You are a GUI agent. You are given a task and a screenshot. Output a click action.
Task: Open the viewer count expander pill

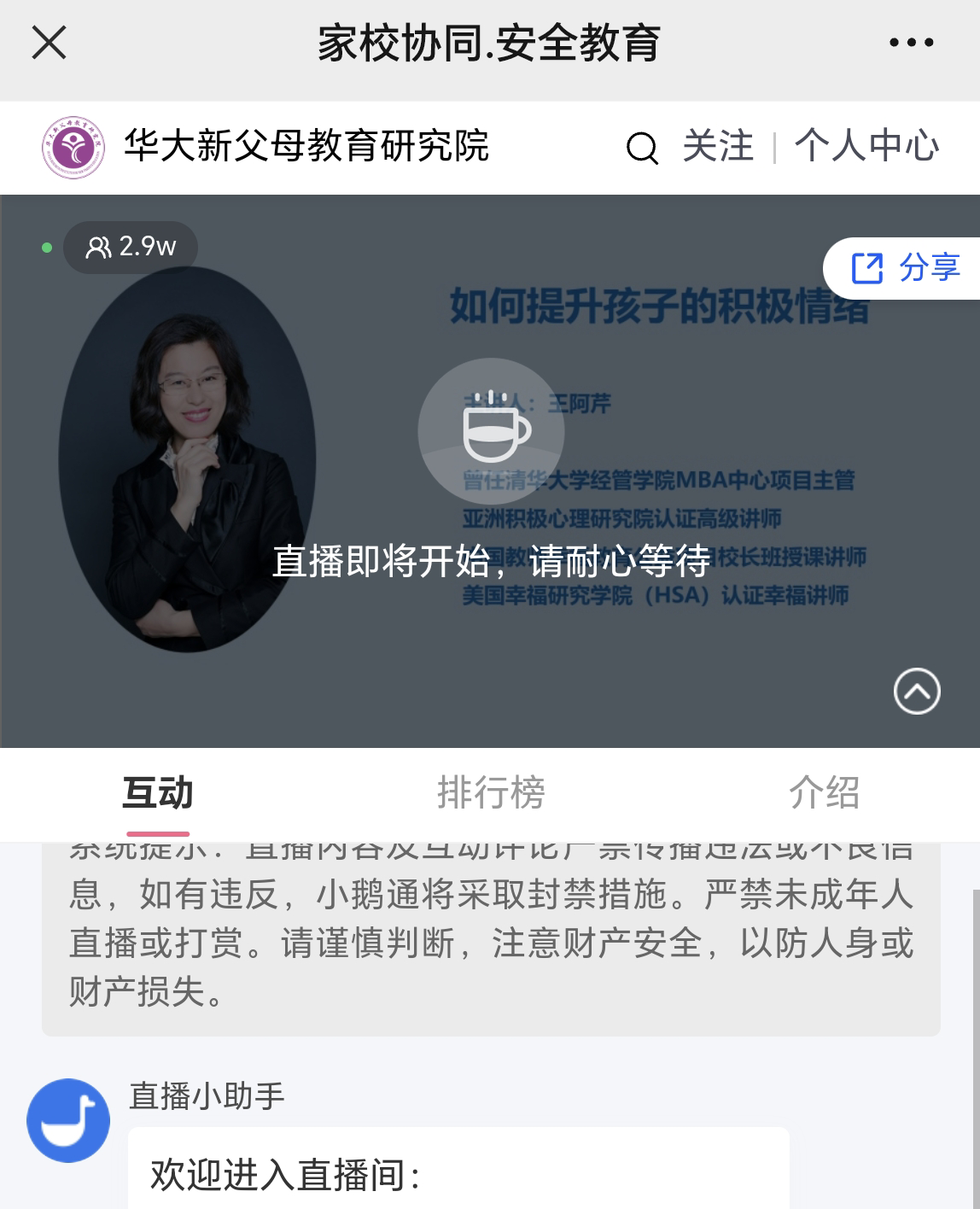[130, 247]
